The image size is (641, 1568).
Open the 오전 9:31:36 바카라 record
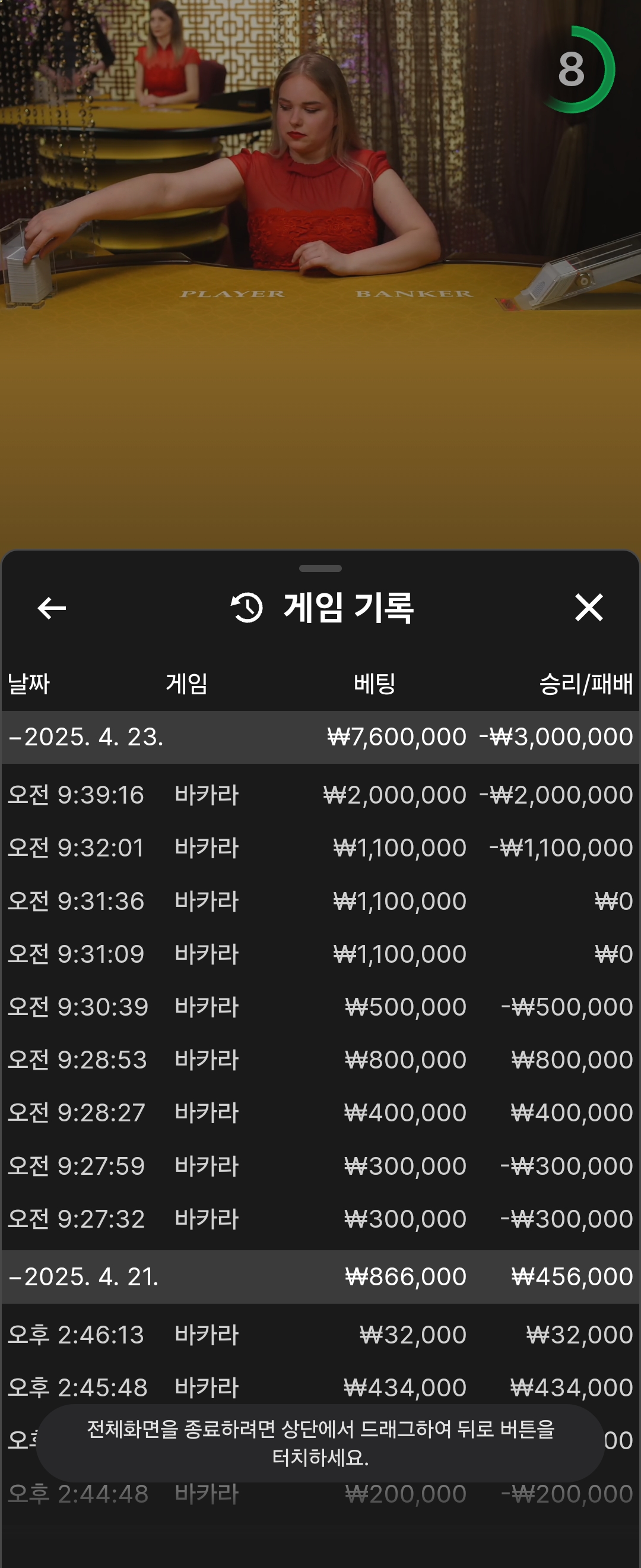(320, 901)
